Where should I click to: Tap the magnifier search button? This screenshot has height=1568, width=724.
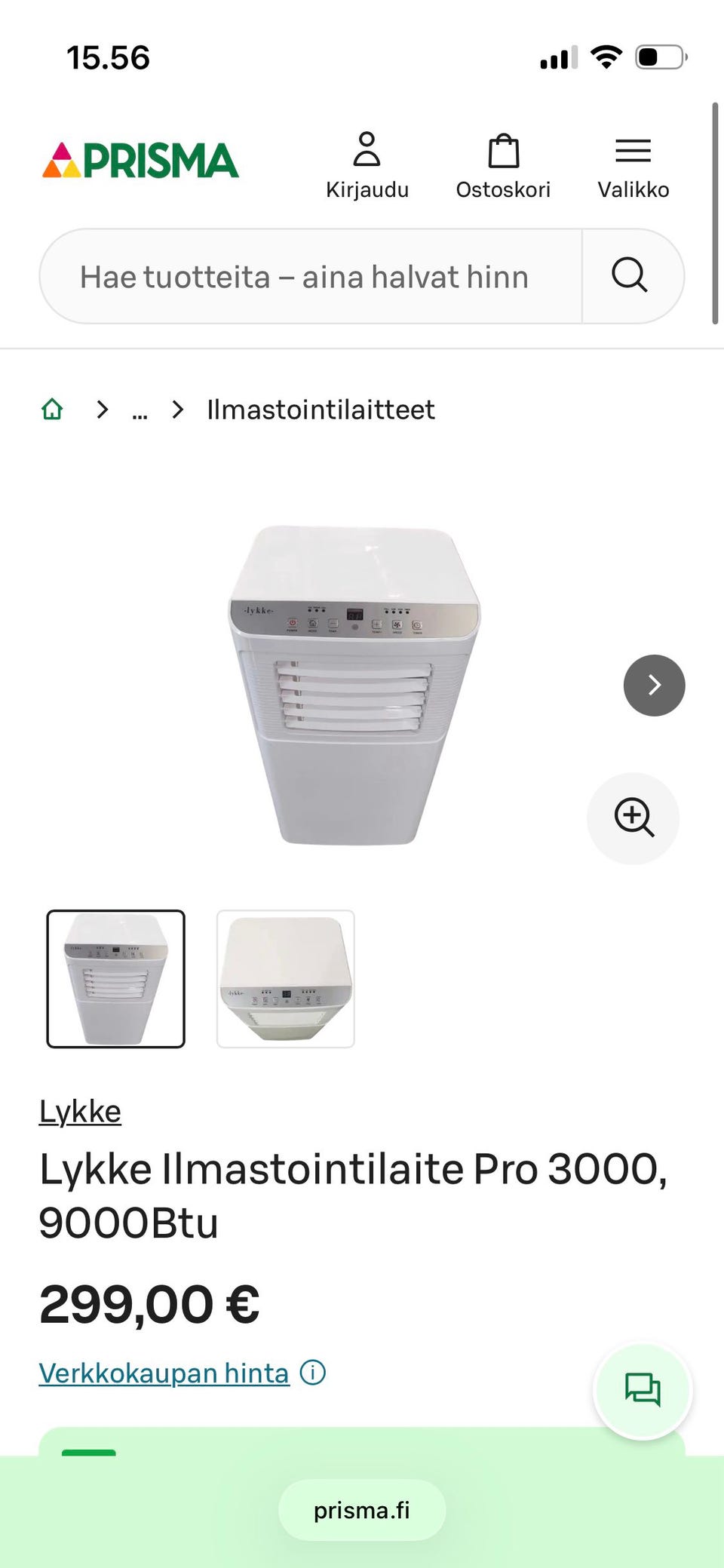pos(630,276)
